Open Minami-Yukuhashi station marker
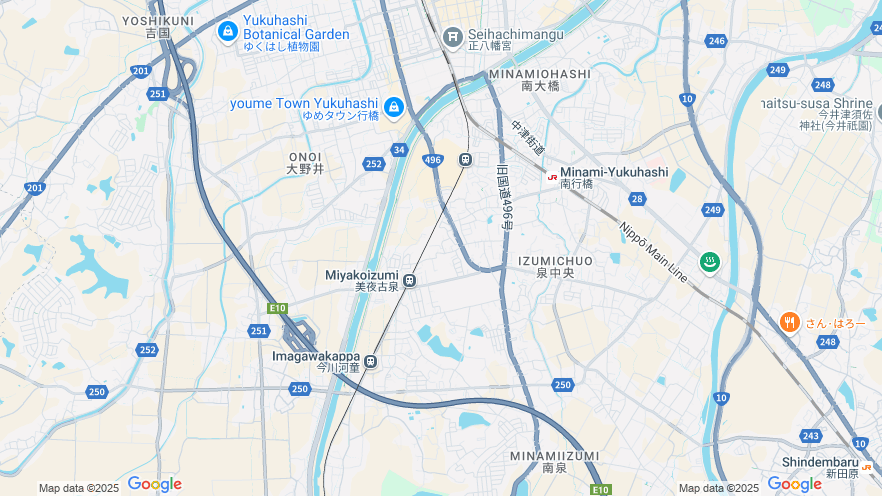Image resolution: width=882 pixels, height=496 pixels. pyautogui.click(x=552, y=176)
